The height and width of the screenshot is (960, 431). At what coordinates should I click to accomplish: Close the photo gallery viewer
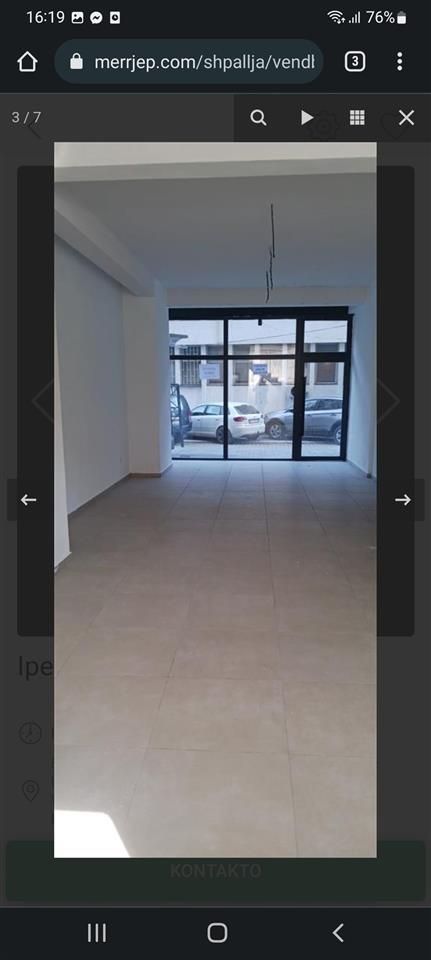pos(407,118)
